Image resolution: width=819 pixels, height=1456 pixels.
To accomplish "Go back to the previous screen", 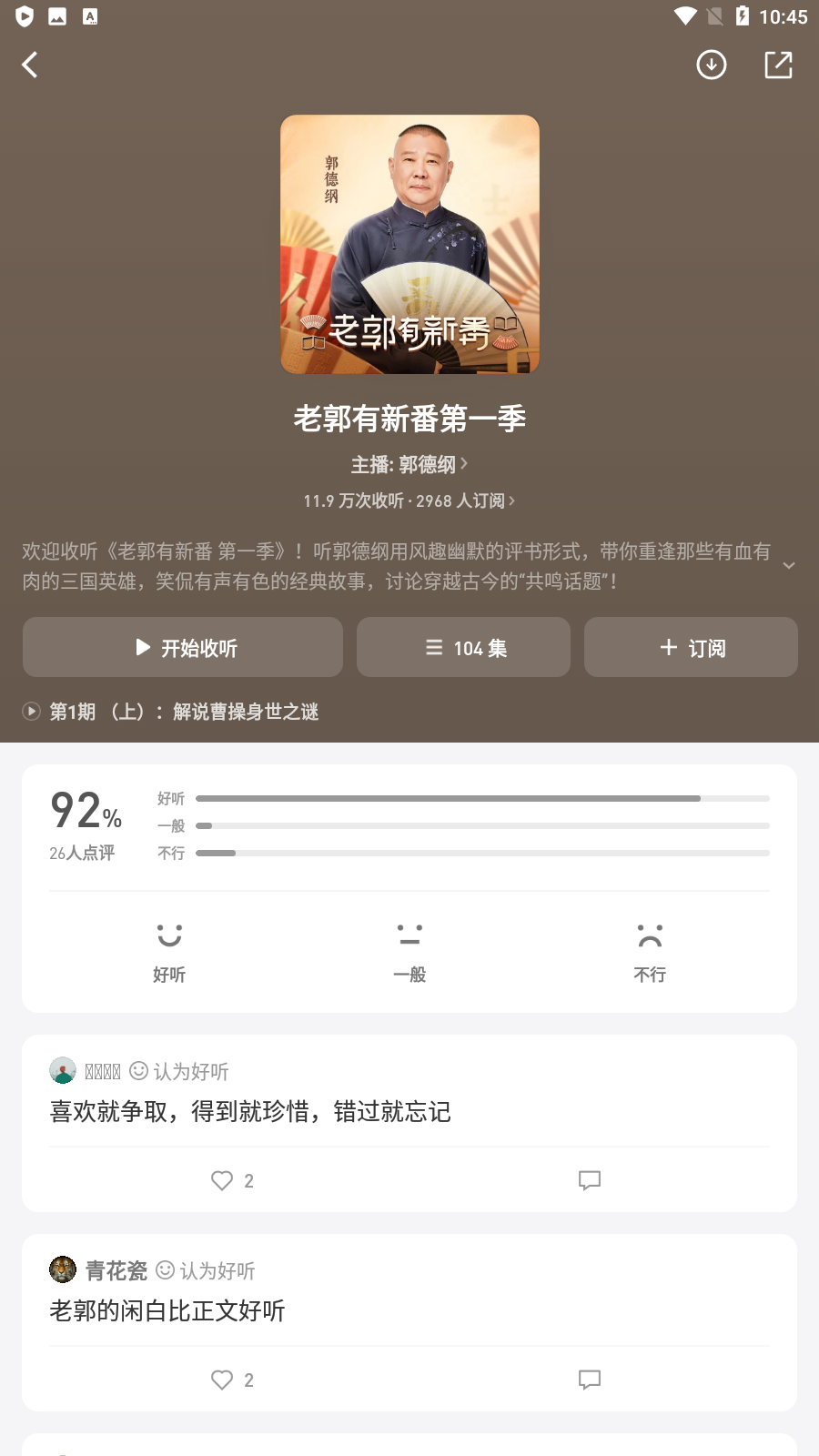I will pyautogui.click(x=30, y=65).
